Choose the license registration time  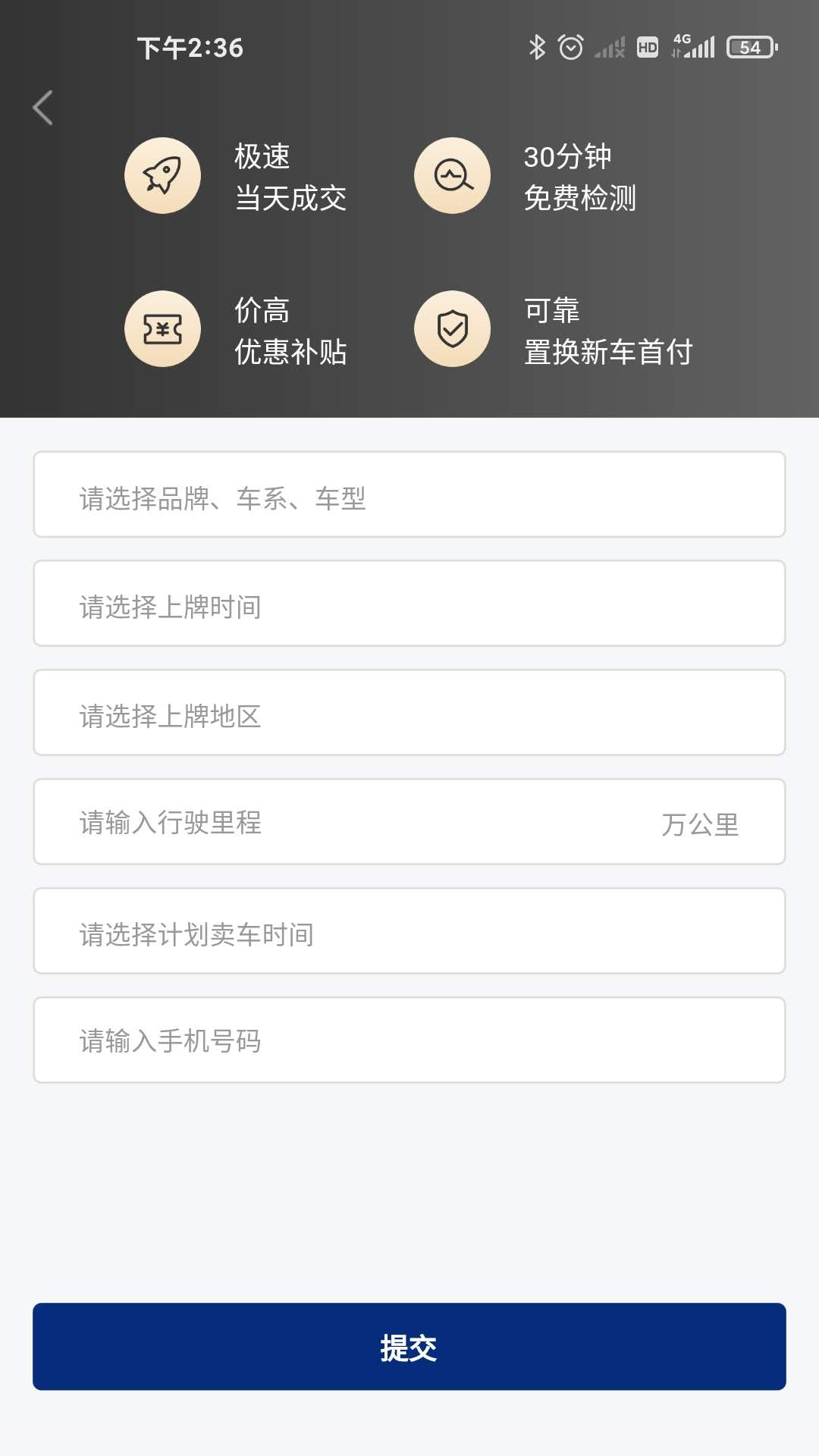click(x=409, y=604)
